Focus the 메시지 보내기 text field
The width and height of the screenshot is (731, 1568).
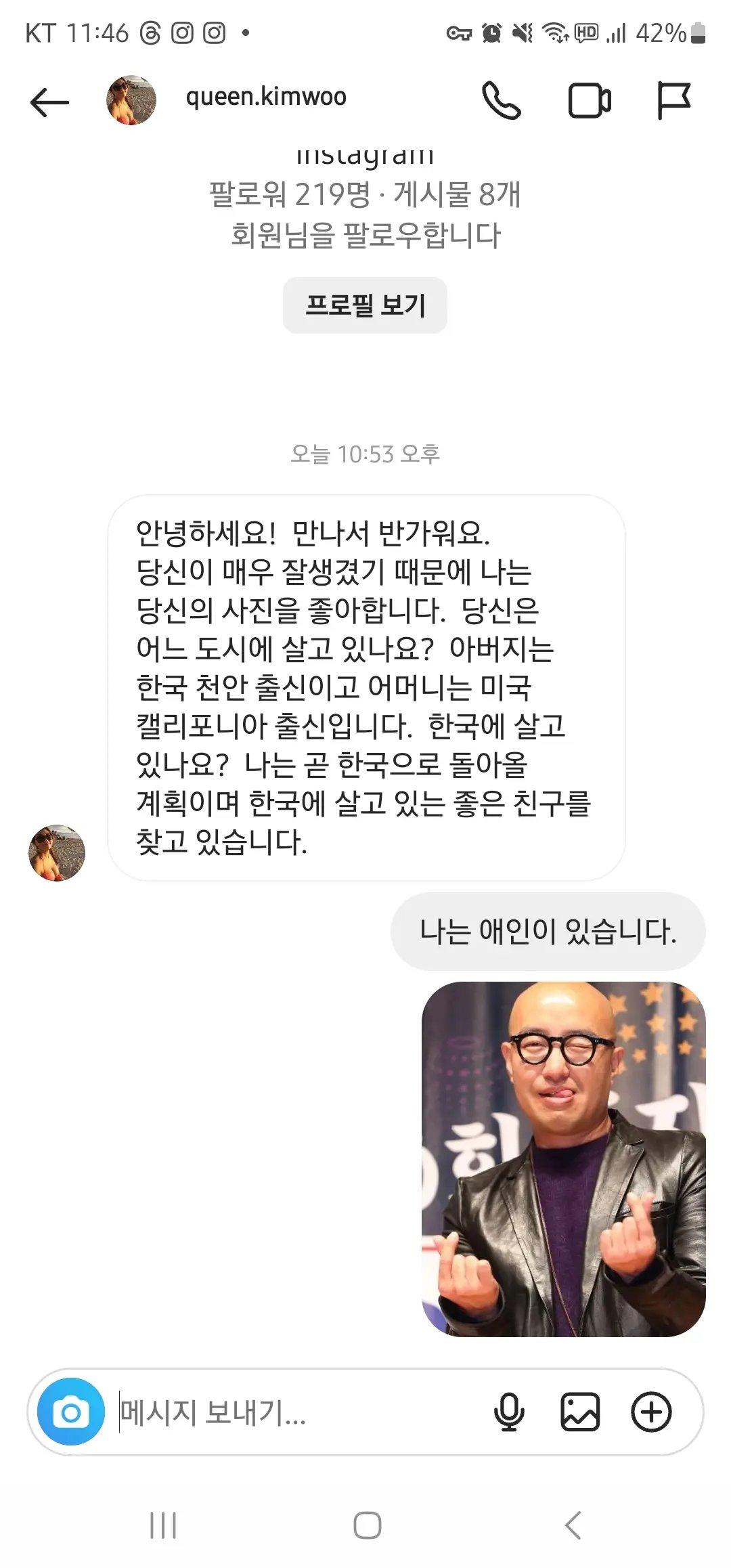tap(284, 1412)
